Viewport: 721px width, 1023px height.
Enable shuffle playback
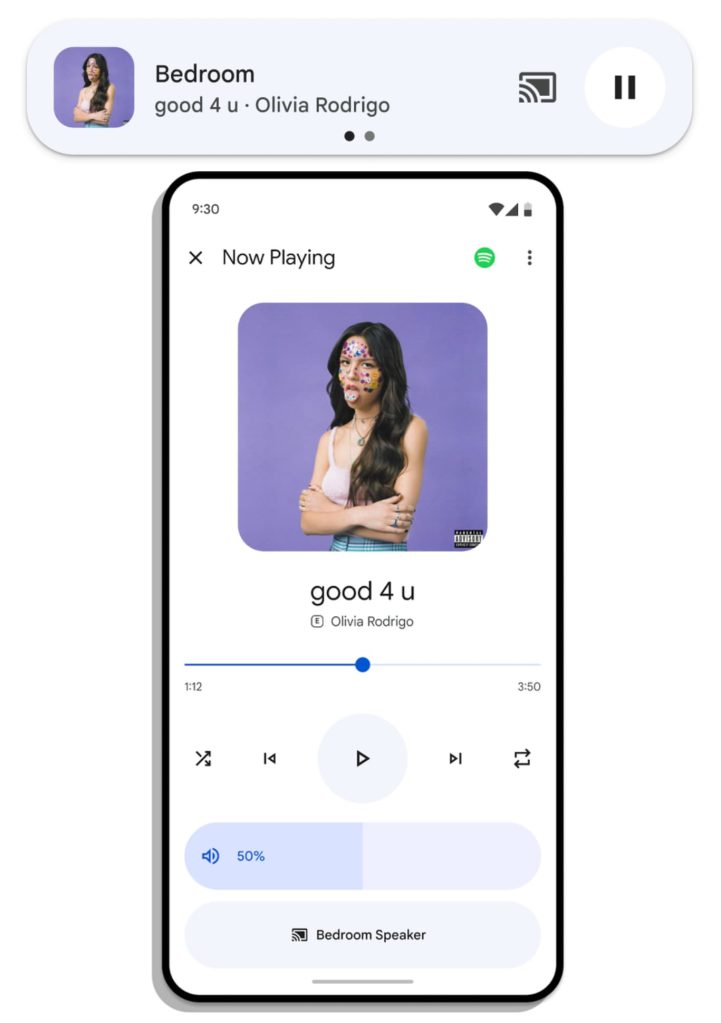(204, 758)
